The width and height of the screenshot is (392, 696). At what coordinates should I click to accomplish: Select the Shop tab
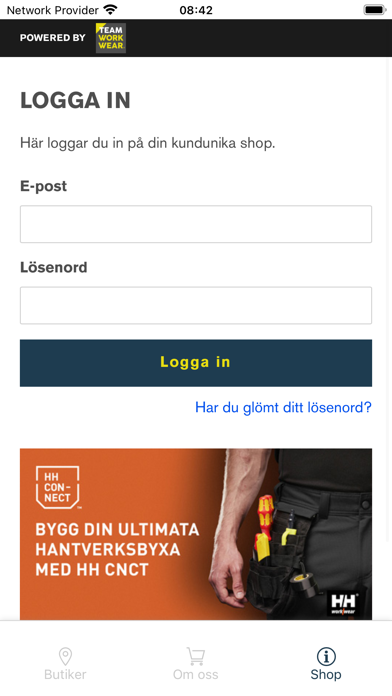point(326,664)
